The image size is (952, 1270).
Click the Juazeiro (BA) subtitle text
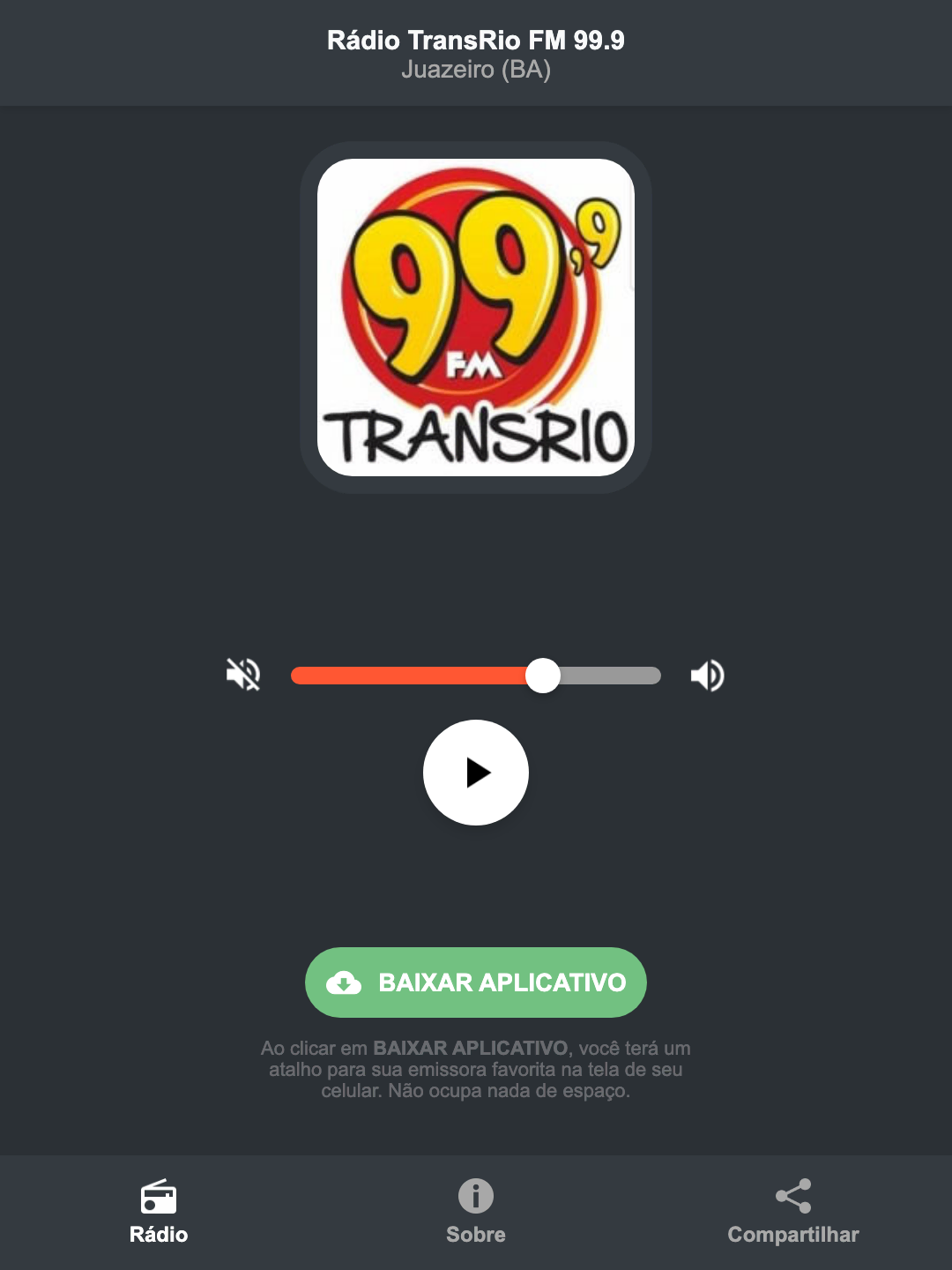coord(475,71)
